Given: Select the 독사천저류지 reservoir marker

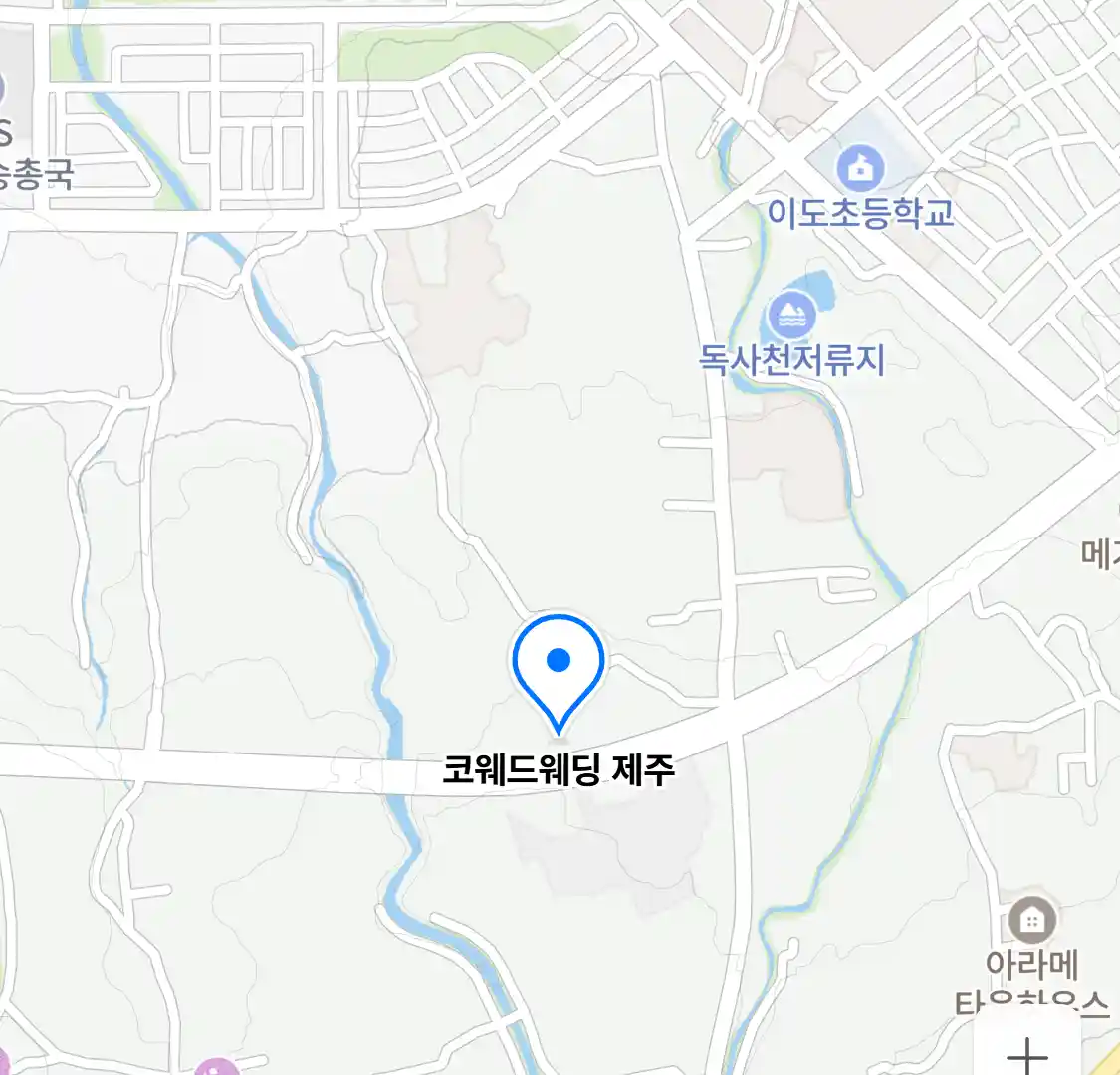Looking at the screenshot, I should point(792,318).
